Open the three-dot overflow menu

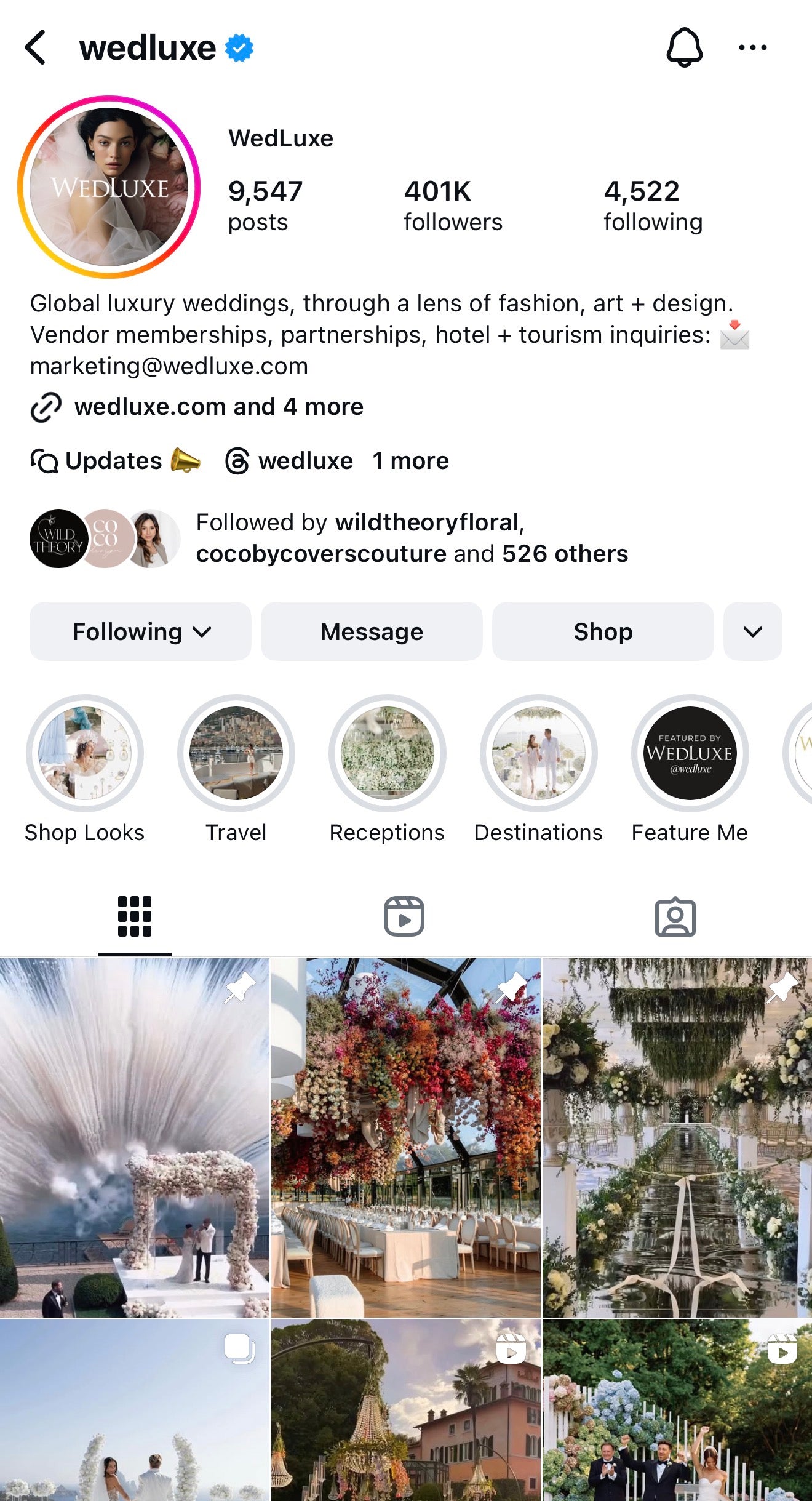coord(752,47)
